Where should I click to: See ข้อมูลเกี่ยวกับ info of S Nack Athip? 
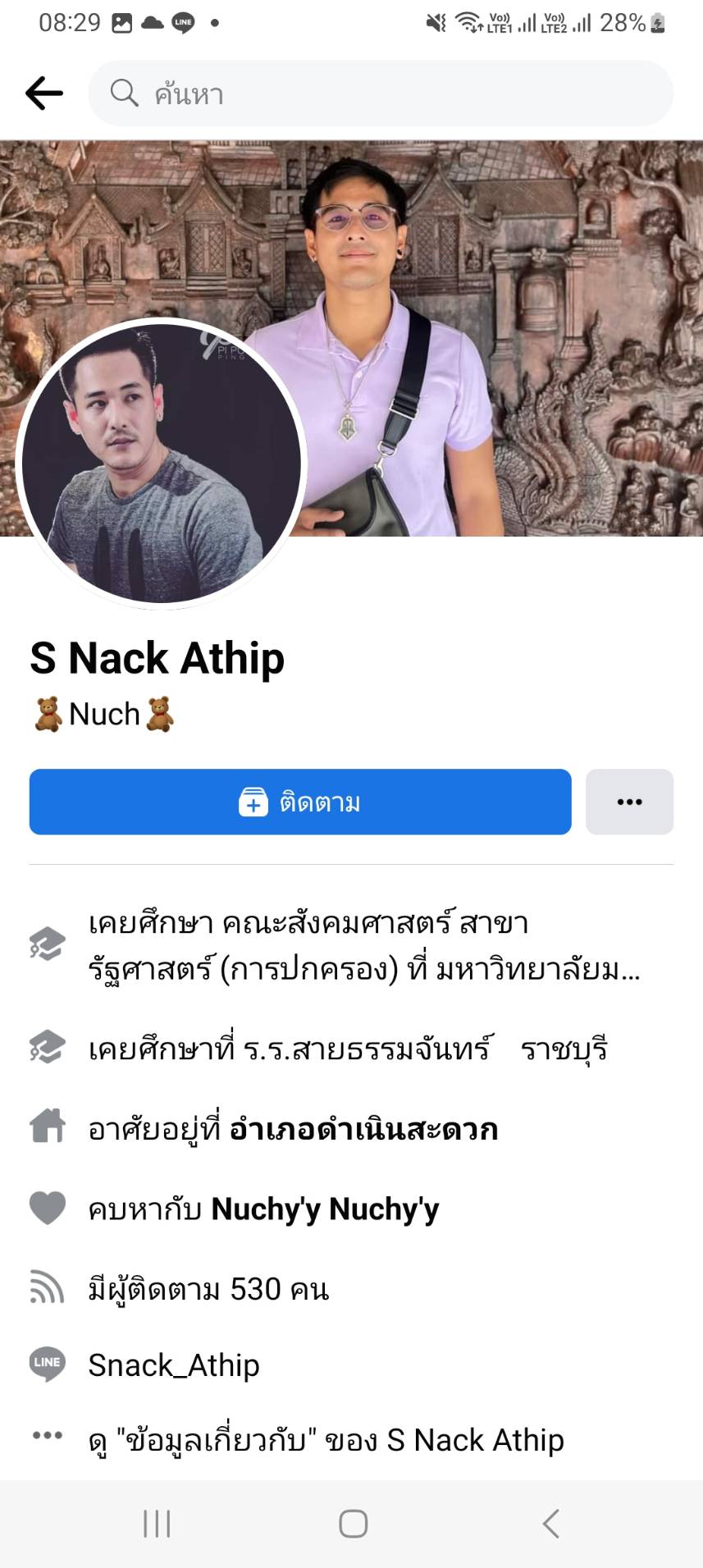[326, 1440]
